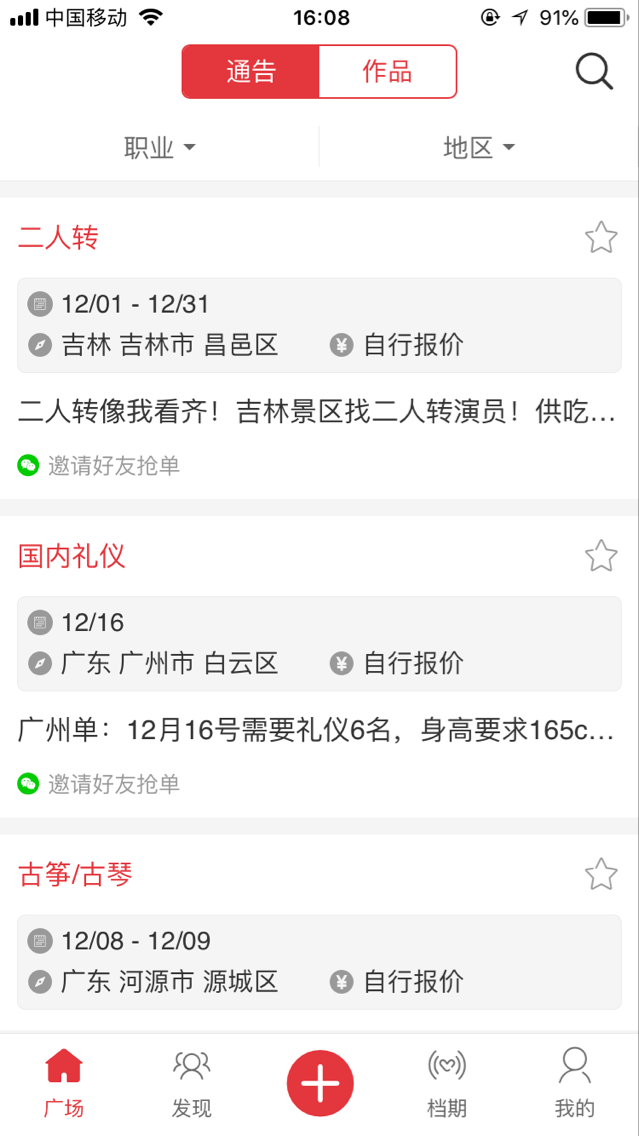
Task: Go to the 广场 tab
Action: pyautogui.click(x=64, y=1083)
